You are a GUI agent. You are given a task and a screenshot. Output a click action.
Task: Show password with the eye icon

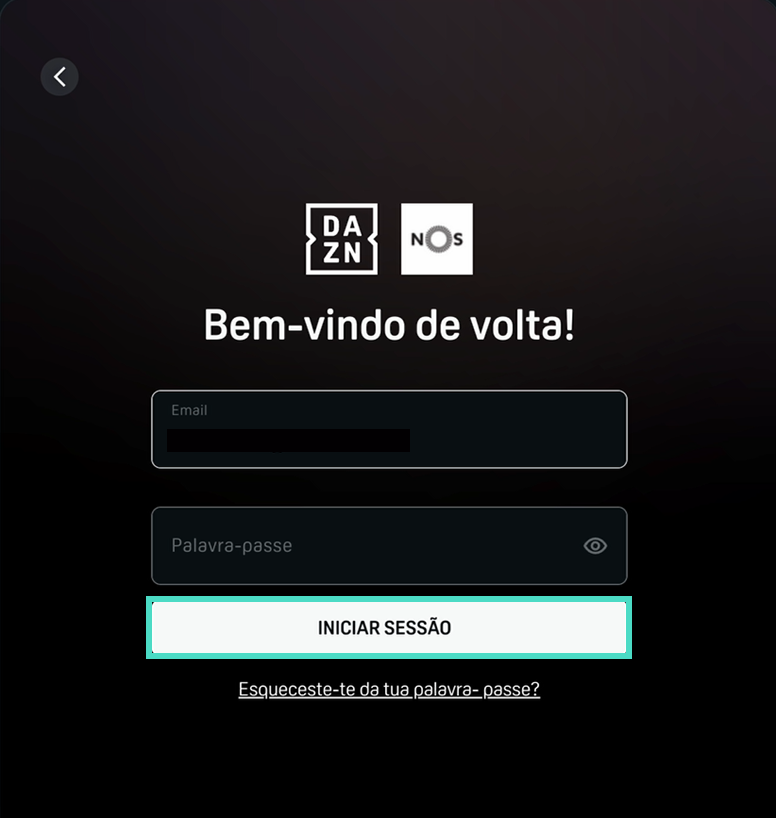pyautogui.click(x=595, y=546)
